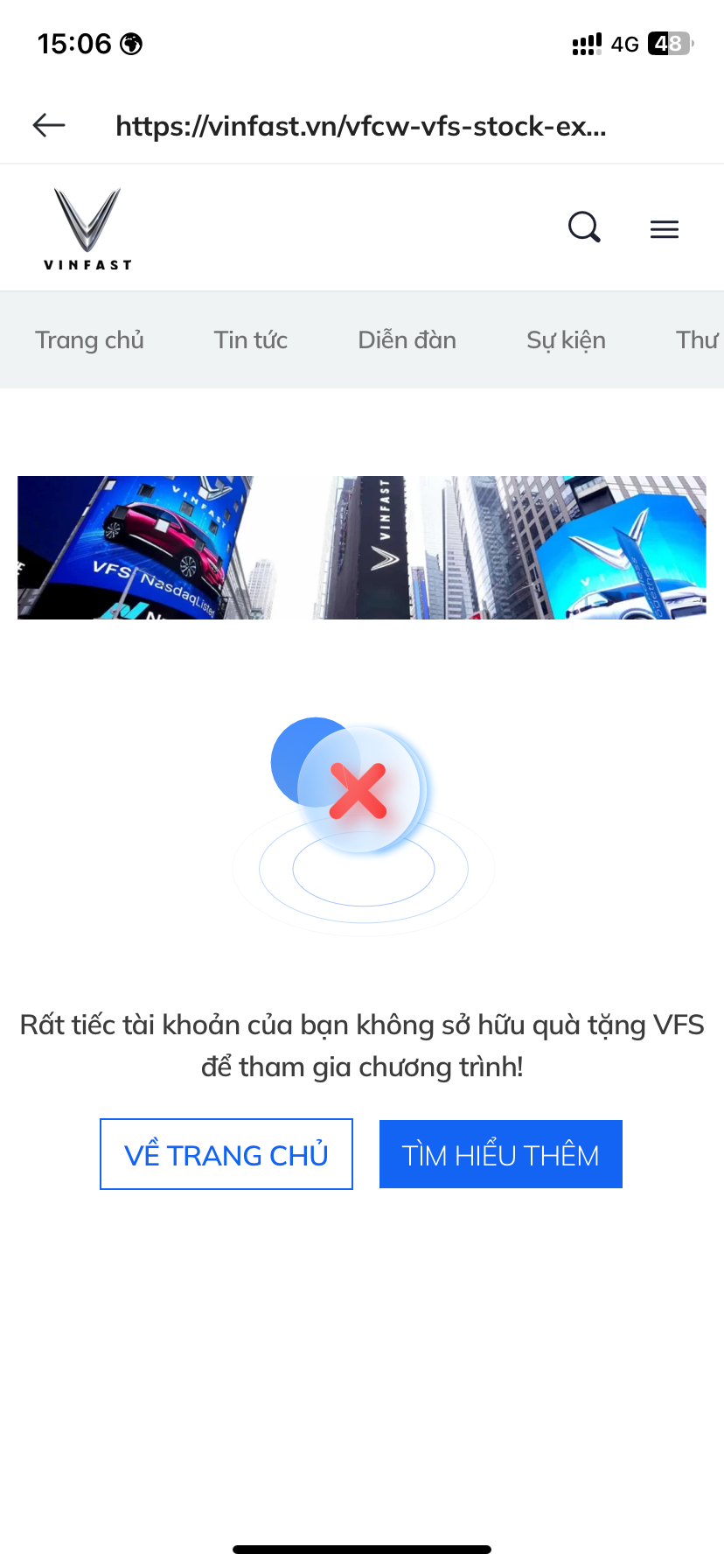Open the Diễn đàn tab

pyautogui.click(x=407, y=340)
